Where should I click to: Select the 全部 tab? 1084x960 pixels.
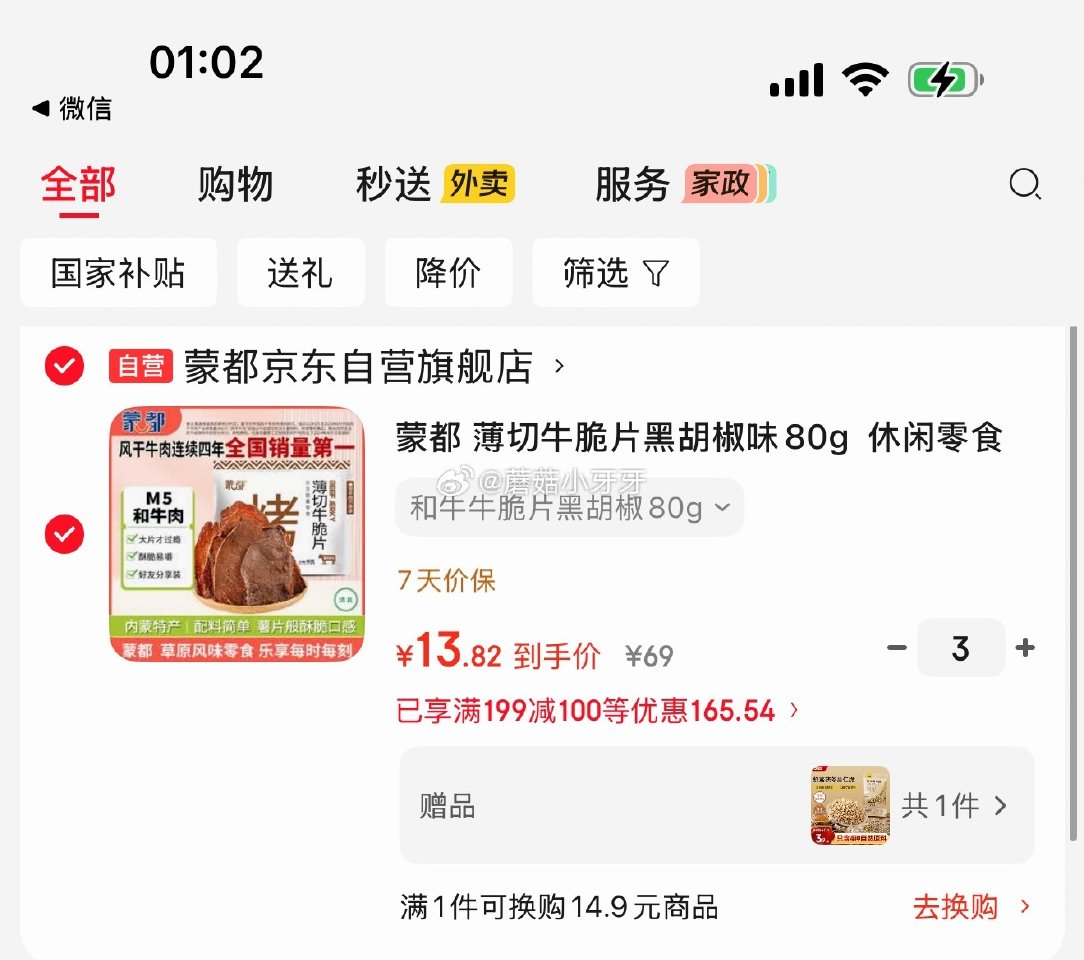pyautogui.click(x=78, y=185)
